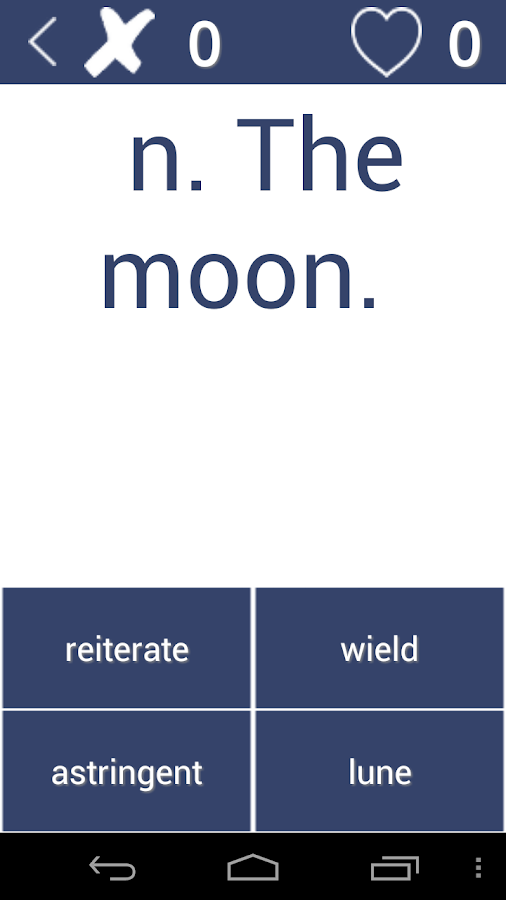Open the system overflow menu dots
The height and width of the screenshot is (900, 506).
(x=478, y=868)
